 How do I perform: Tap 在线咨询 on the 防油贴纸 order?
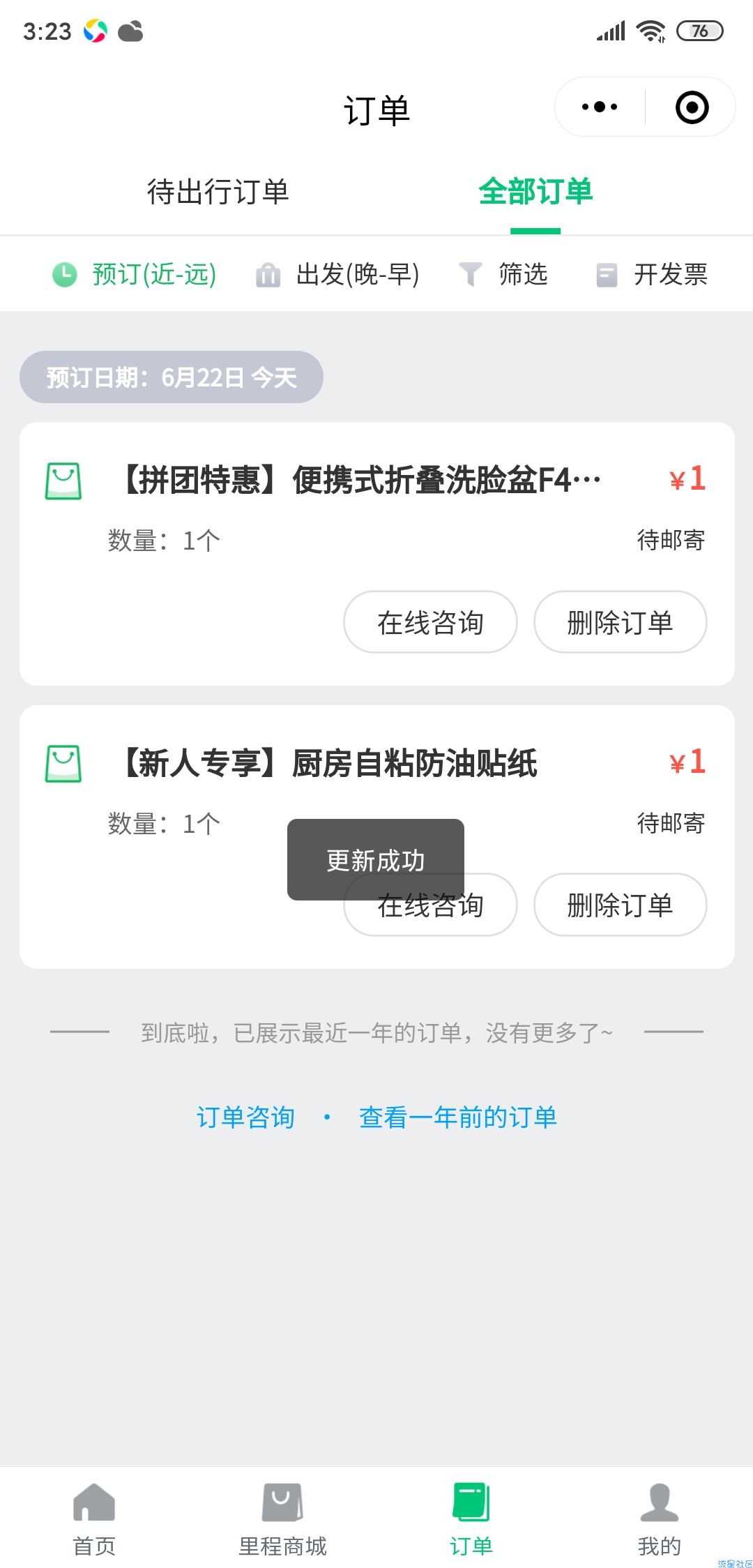click(430, 905)
